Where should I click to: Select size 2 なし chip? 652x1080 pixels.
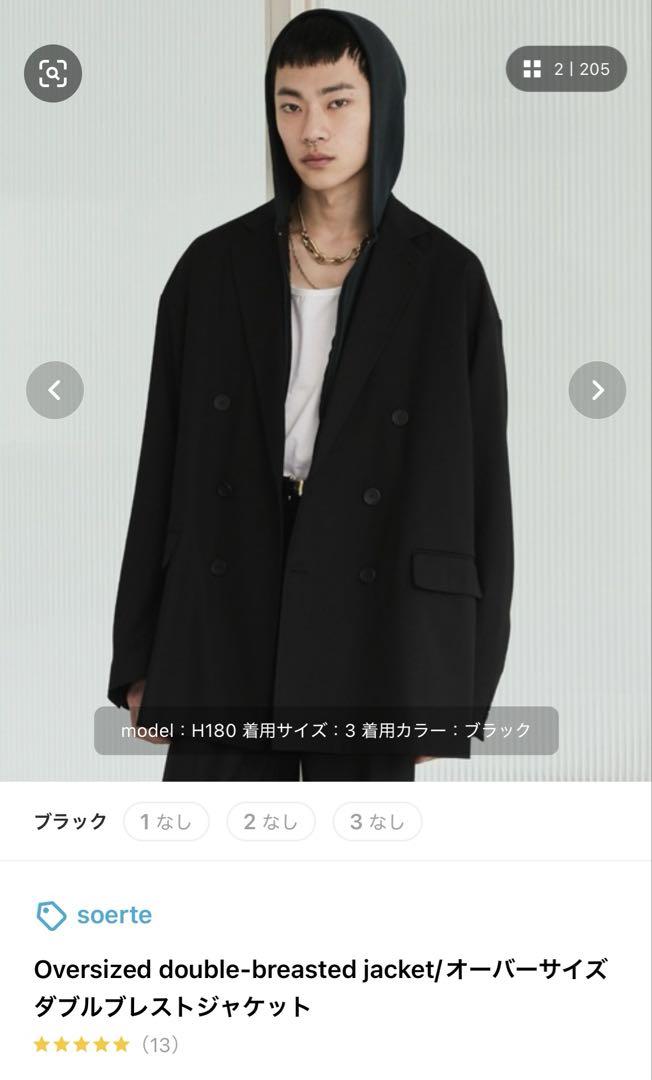click(x=271, y=822)
